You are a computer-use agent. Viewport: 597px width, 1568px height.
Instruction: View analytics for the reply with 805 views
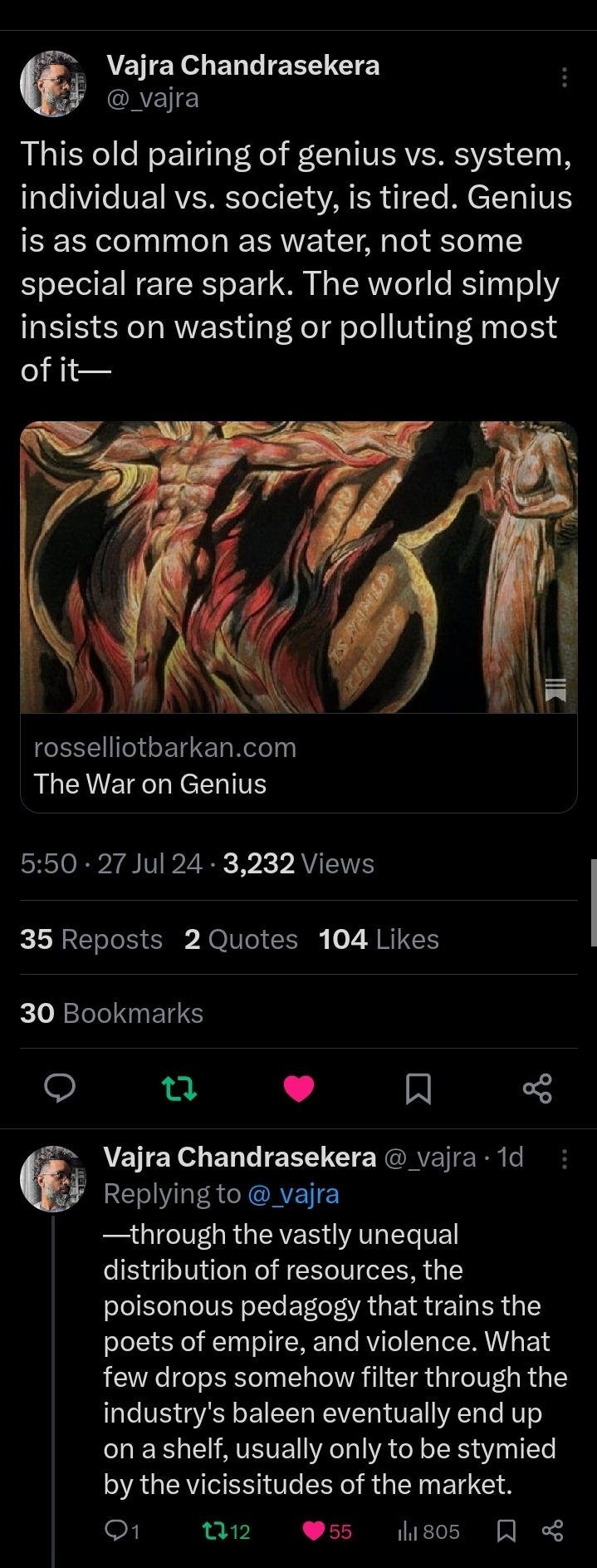[x=430, y=1531]
